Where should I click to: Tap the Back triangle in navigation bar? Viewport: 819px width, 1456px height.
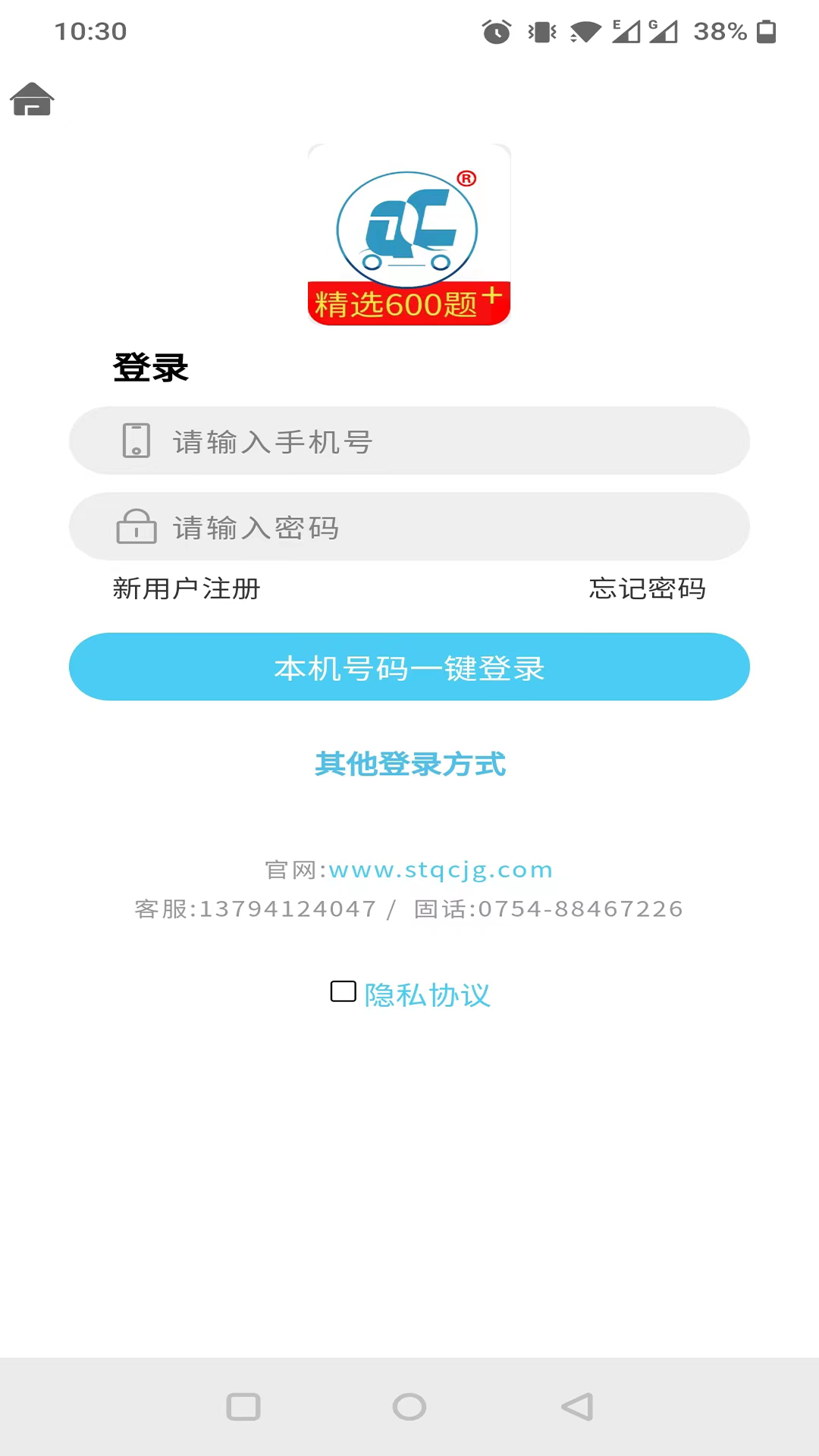(x=576, y=1407)
